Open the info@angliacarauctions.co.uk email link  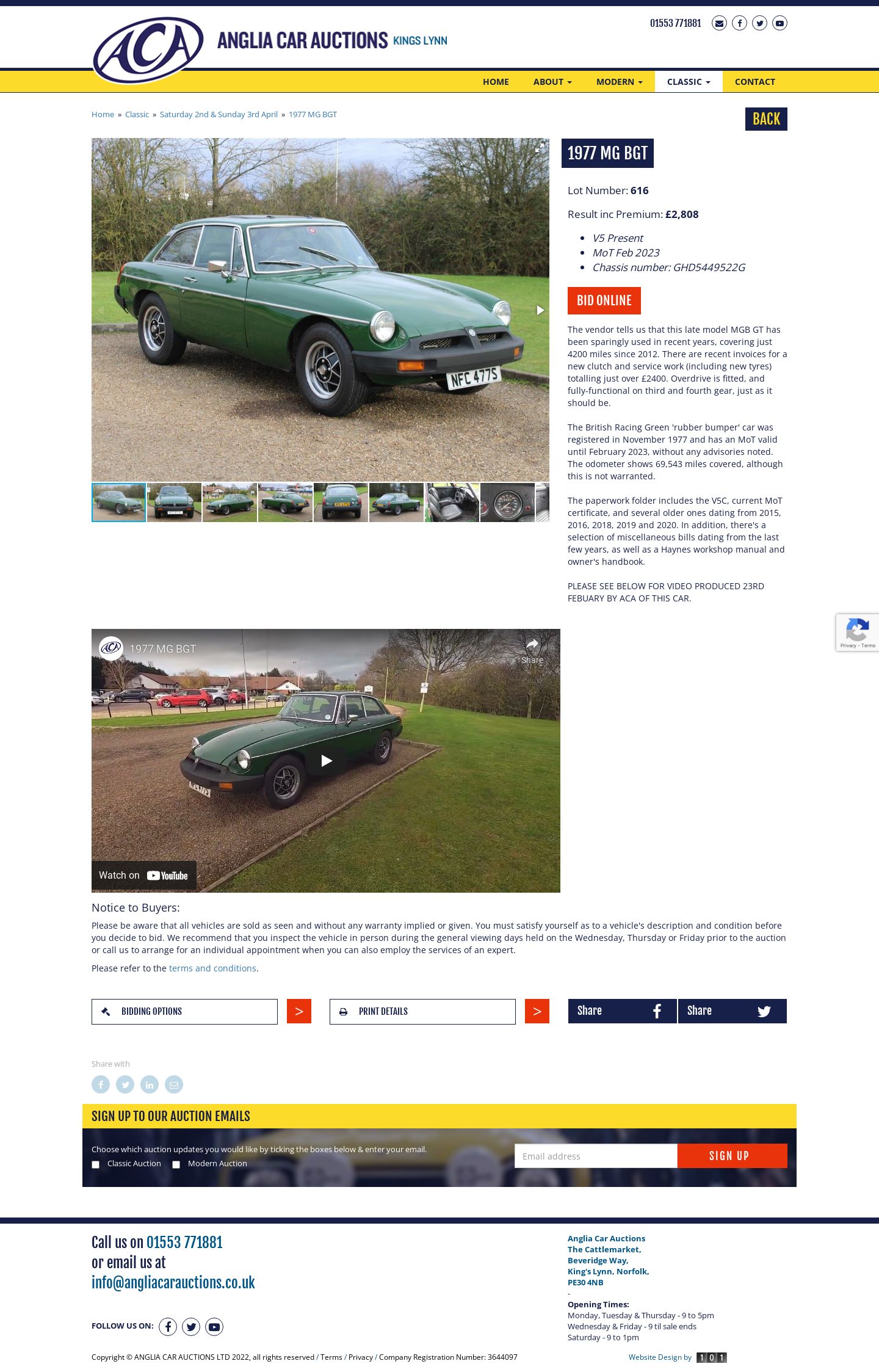[173, 1282]
